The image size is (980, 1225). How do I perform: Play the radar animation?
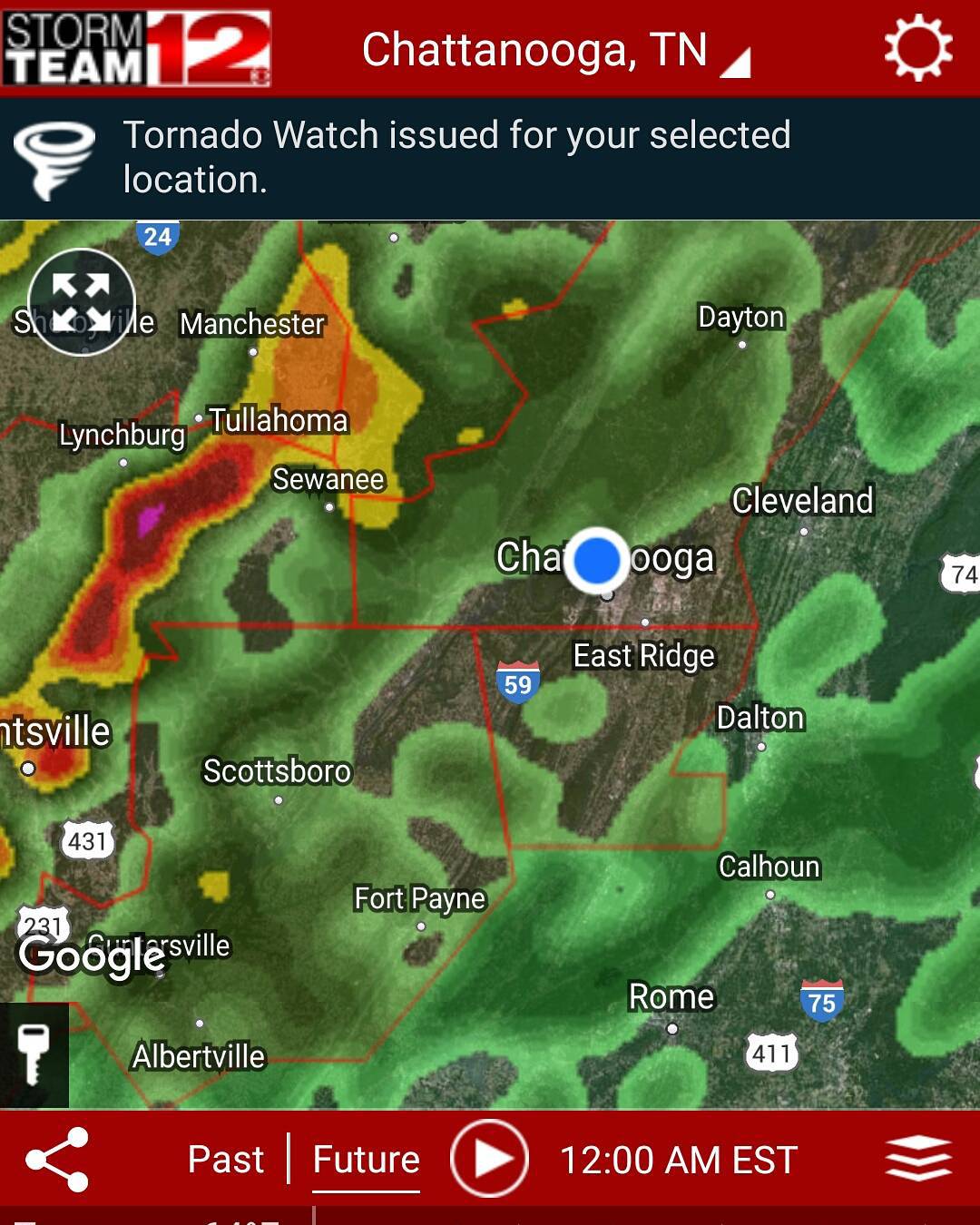click(x=489, y=1159)
